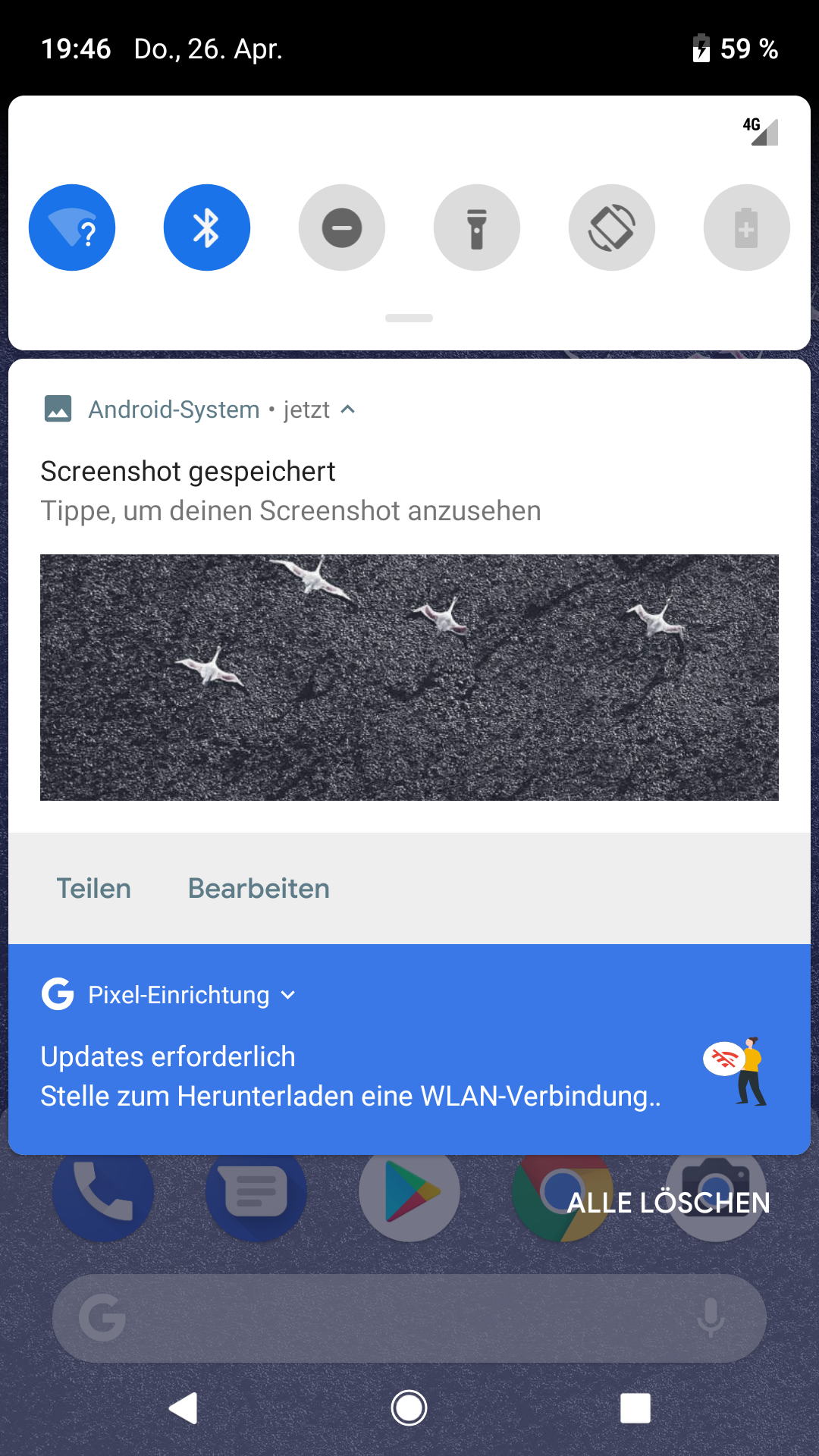The height and width of the screenshot is (1456, 819).
Task: Turn off Bluetooth
Action: click(x=207, y=227)
